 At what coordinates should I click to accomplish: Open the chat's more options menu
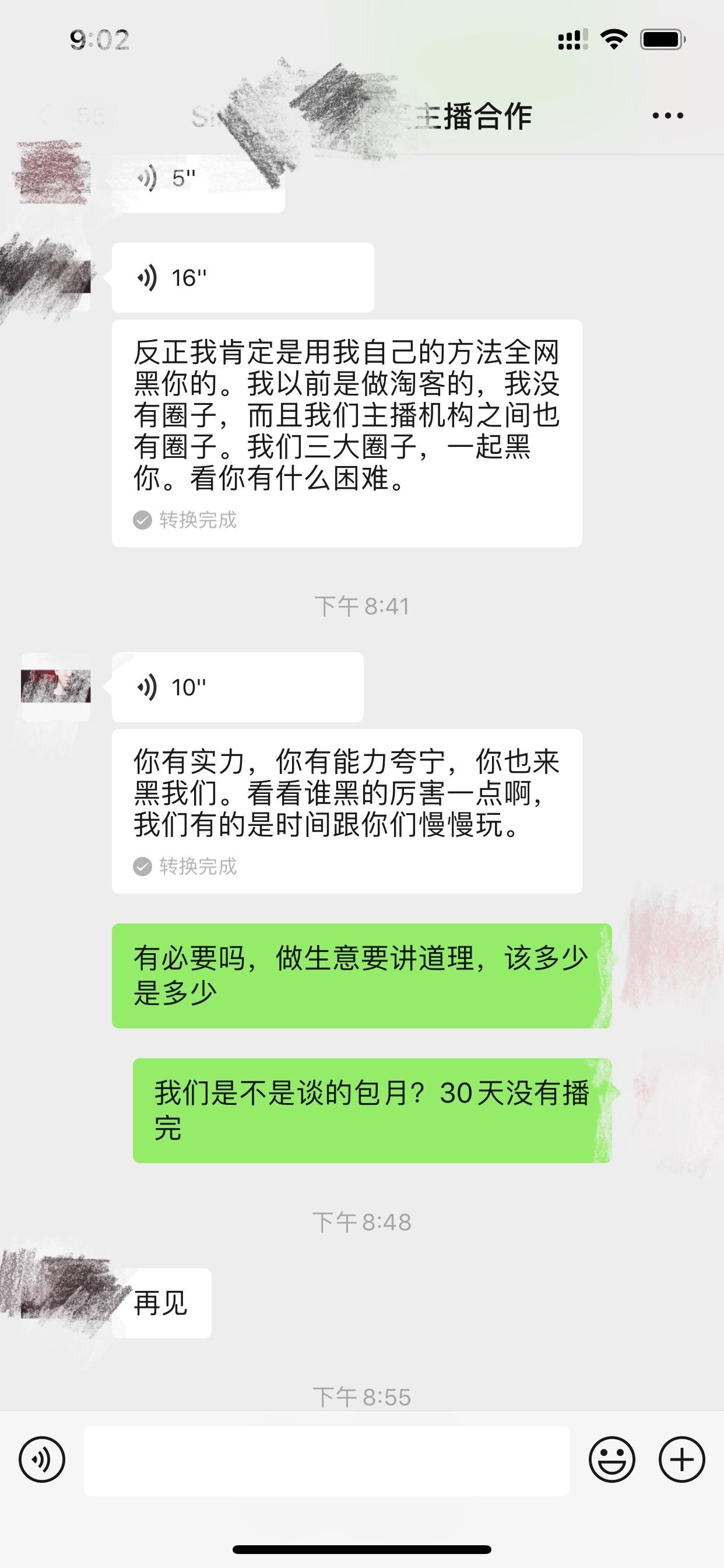point(667,114)
